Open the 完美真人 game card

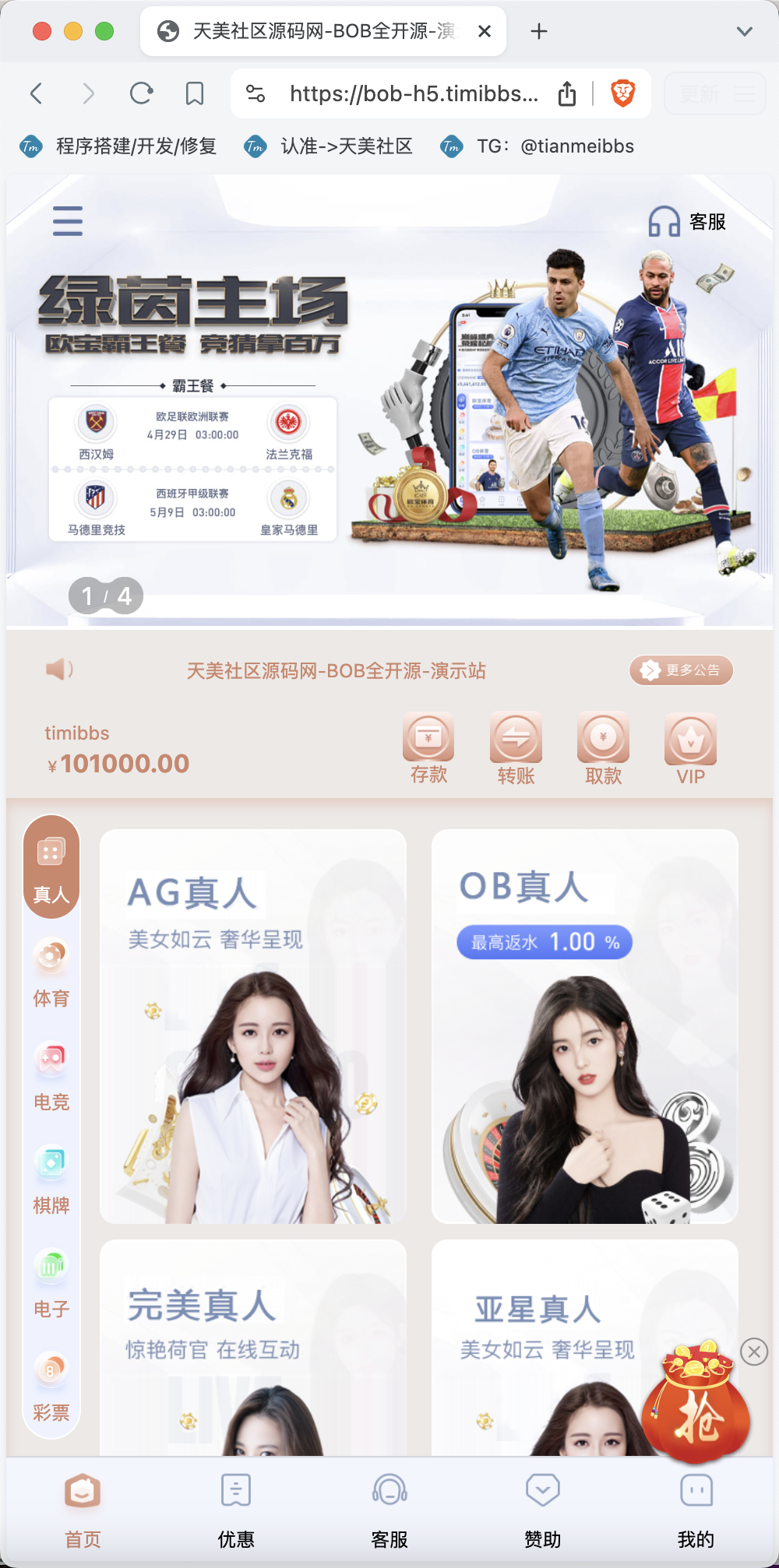(x=253, y=1348)
